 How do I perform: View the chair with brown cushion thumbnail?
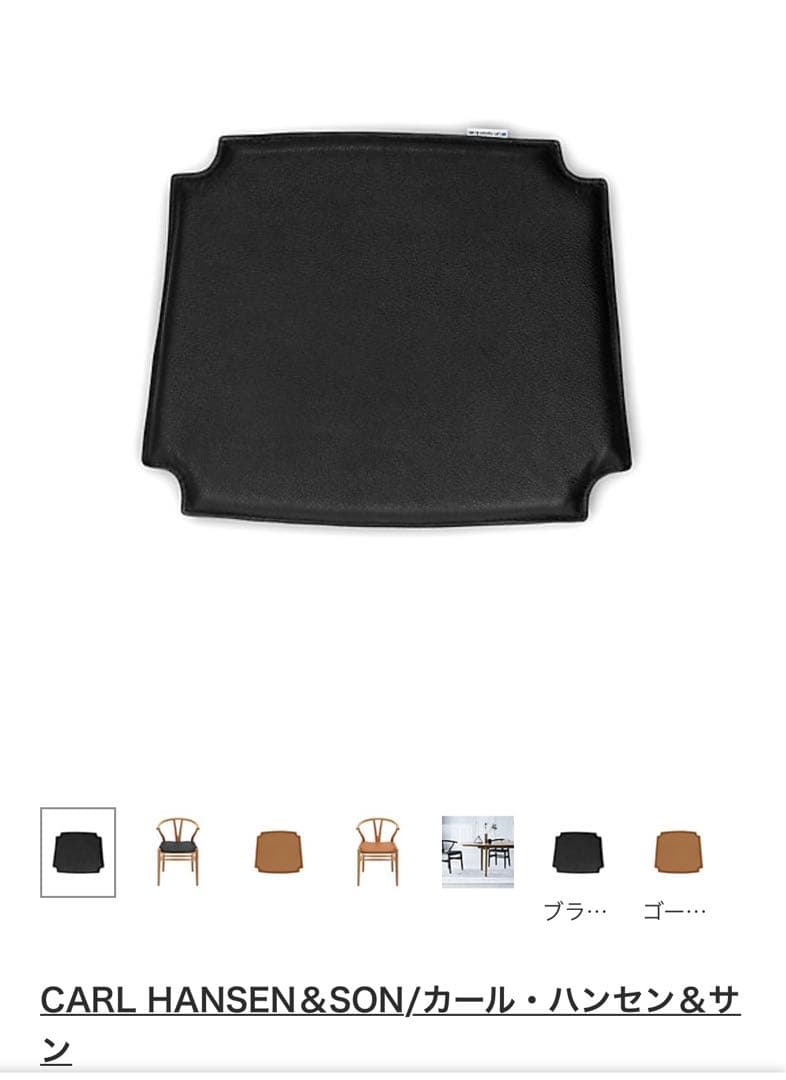click(378, 852)
